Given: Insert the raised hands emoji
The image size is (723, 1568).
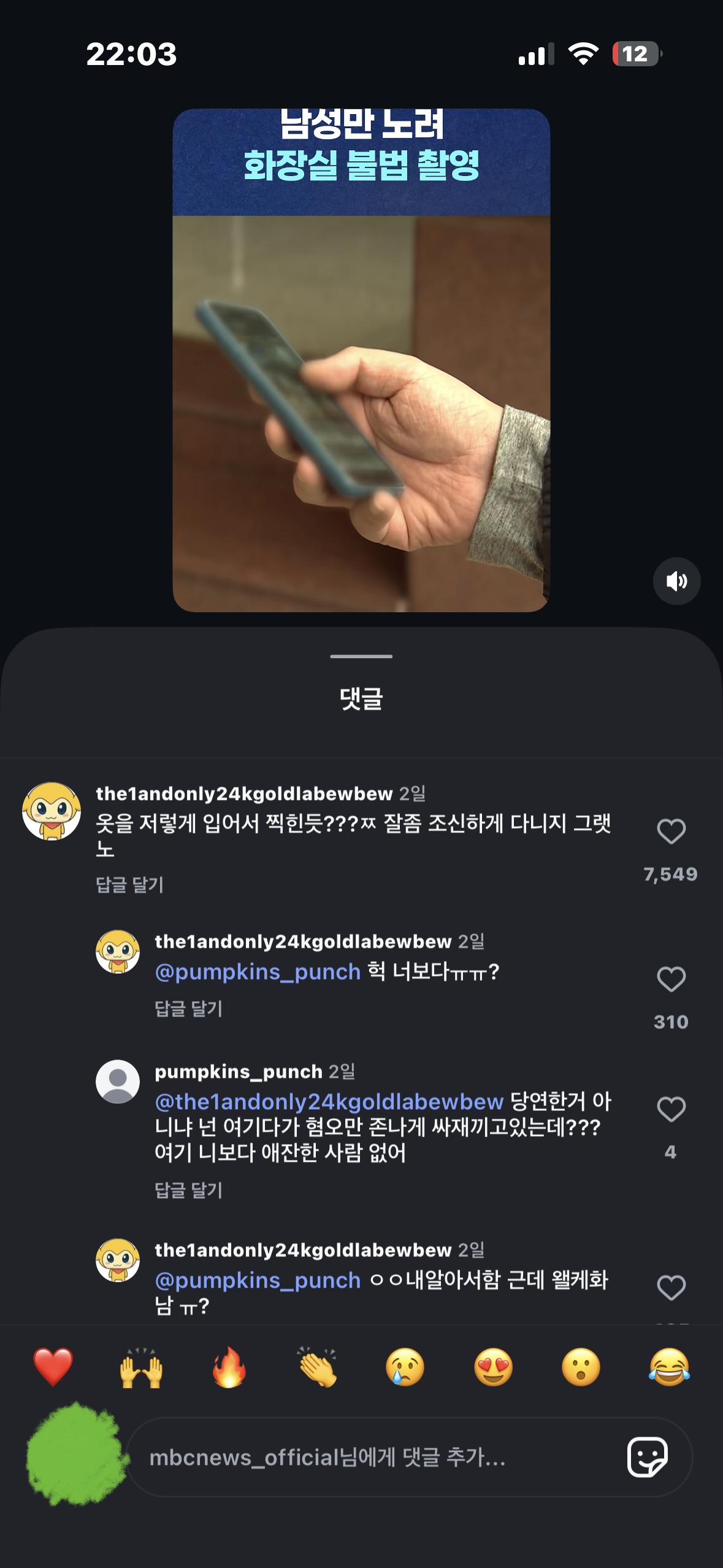Looking at the screenshot, I should click(141, 1367).
